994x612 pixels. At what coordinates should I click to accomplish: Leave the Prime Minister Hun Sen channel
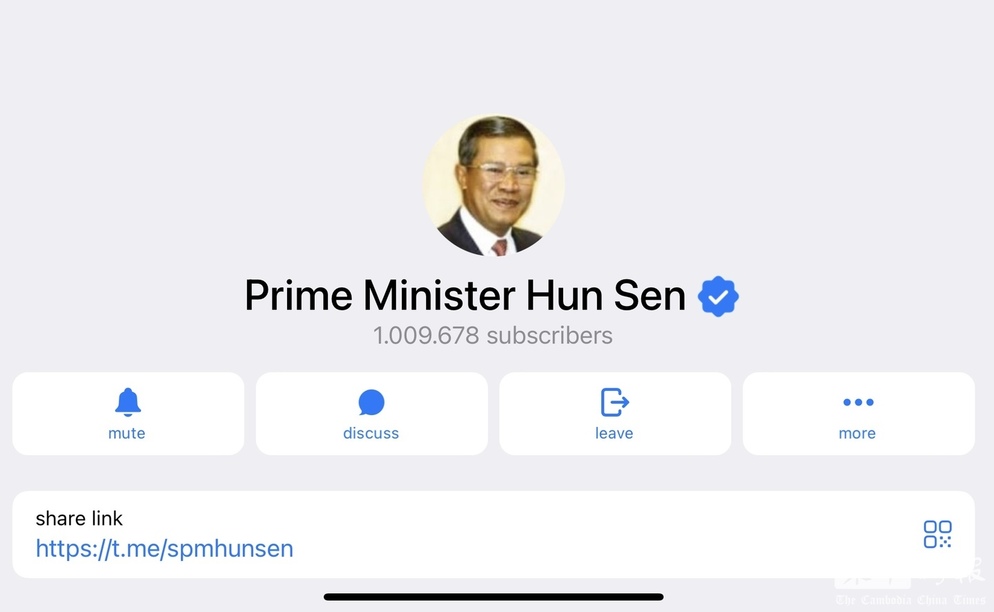pos(614,414)
